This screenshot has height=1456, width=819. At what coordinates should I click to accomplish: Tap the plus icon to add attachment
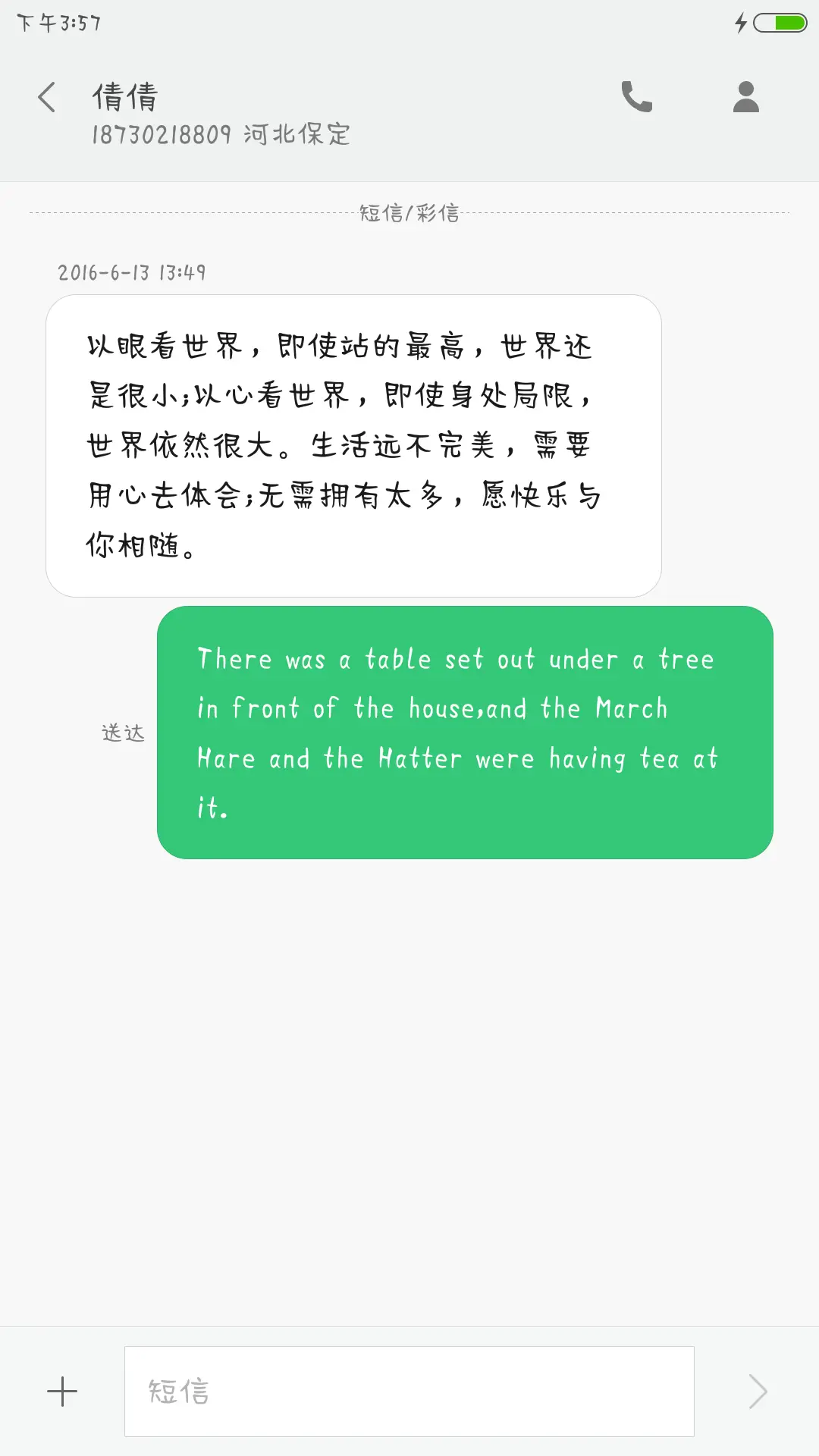(x=63, y=1392)
